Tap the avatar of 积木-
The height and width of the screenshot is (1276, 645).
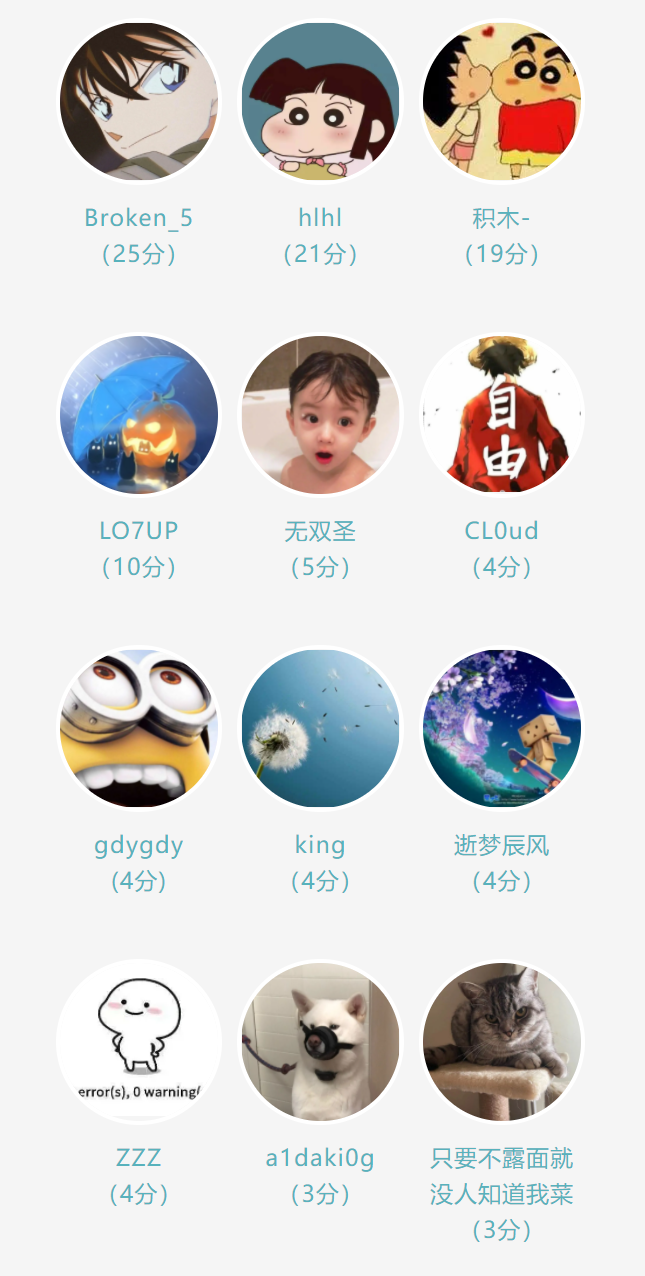(502, 102)
